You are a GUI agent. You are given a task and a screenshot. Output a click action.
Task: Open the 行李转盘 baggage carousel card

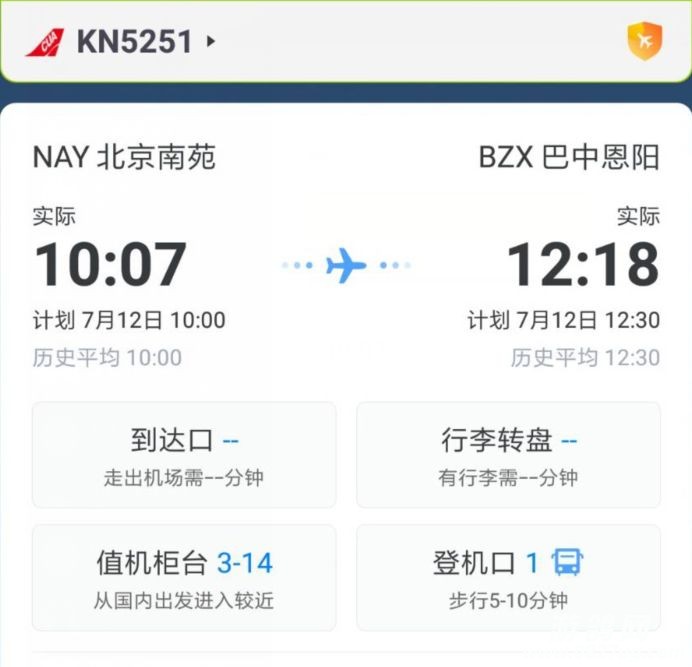(x=508, y=455)
